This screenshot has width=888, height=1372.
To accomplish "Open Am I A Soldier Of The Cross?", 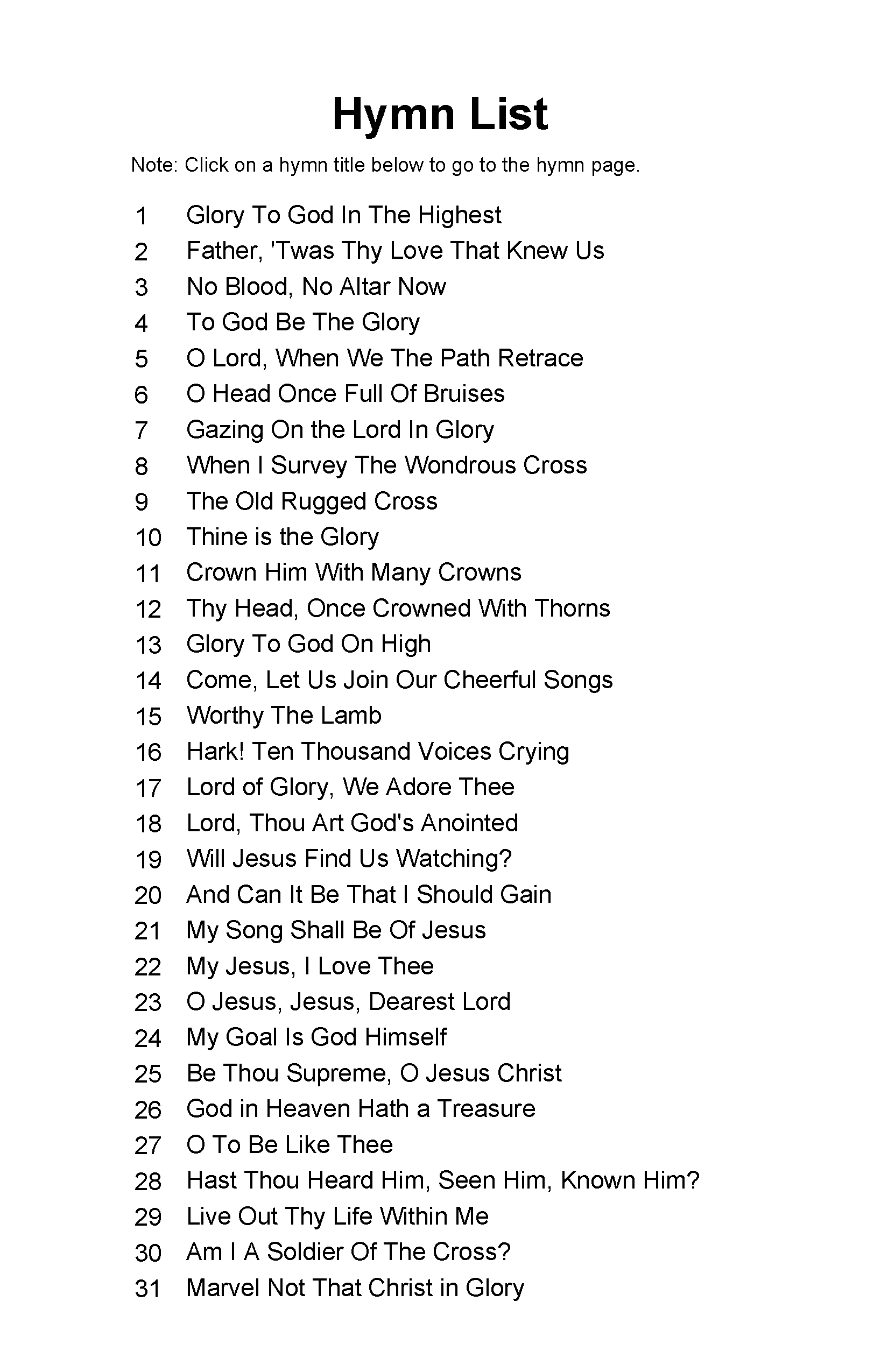I will pos(348,1252).
